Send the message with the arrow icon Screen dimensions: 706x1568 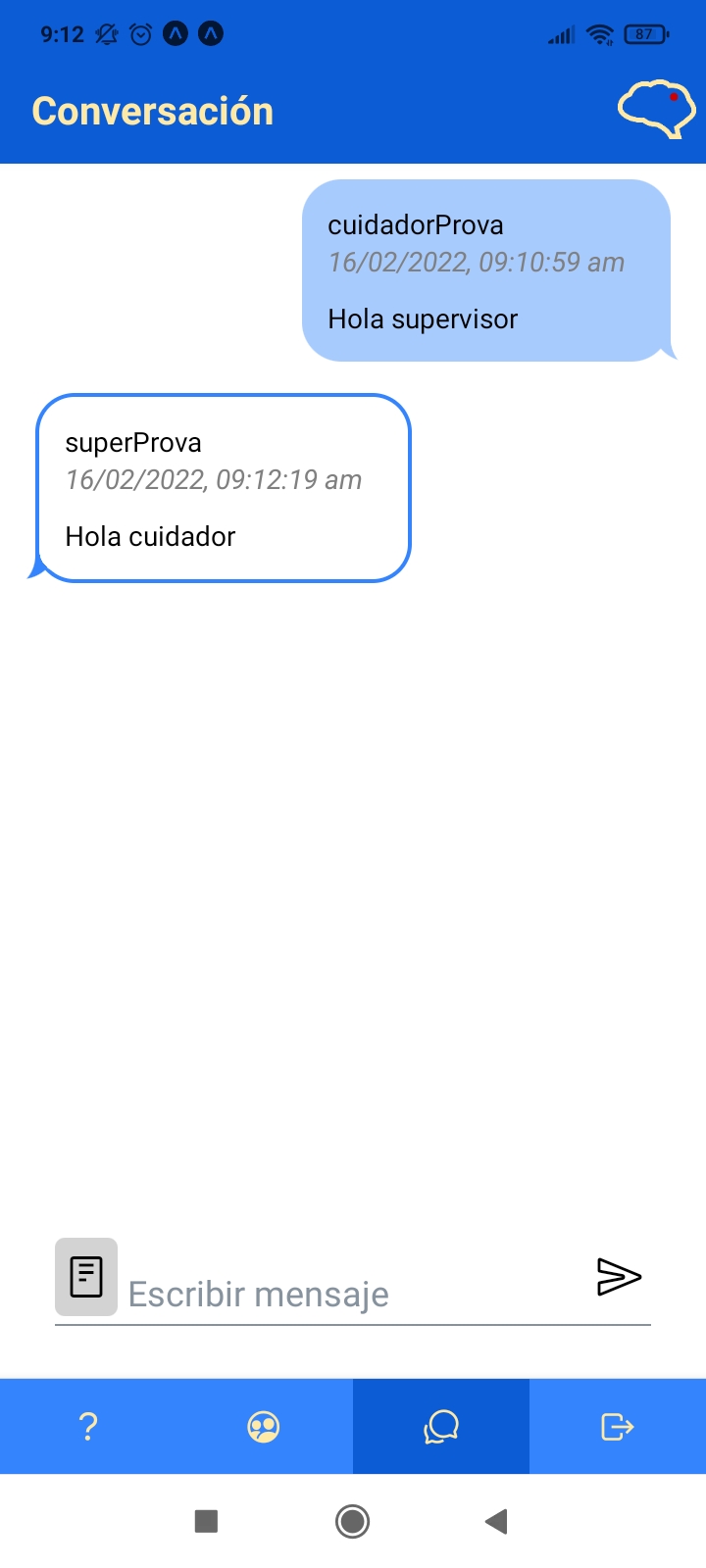click(x=619, y=1276)
